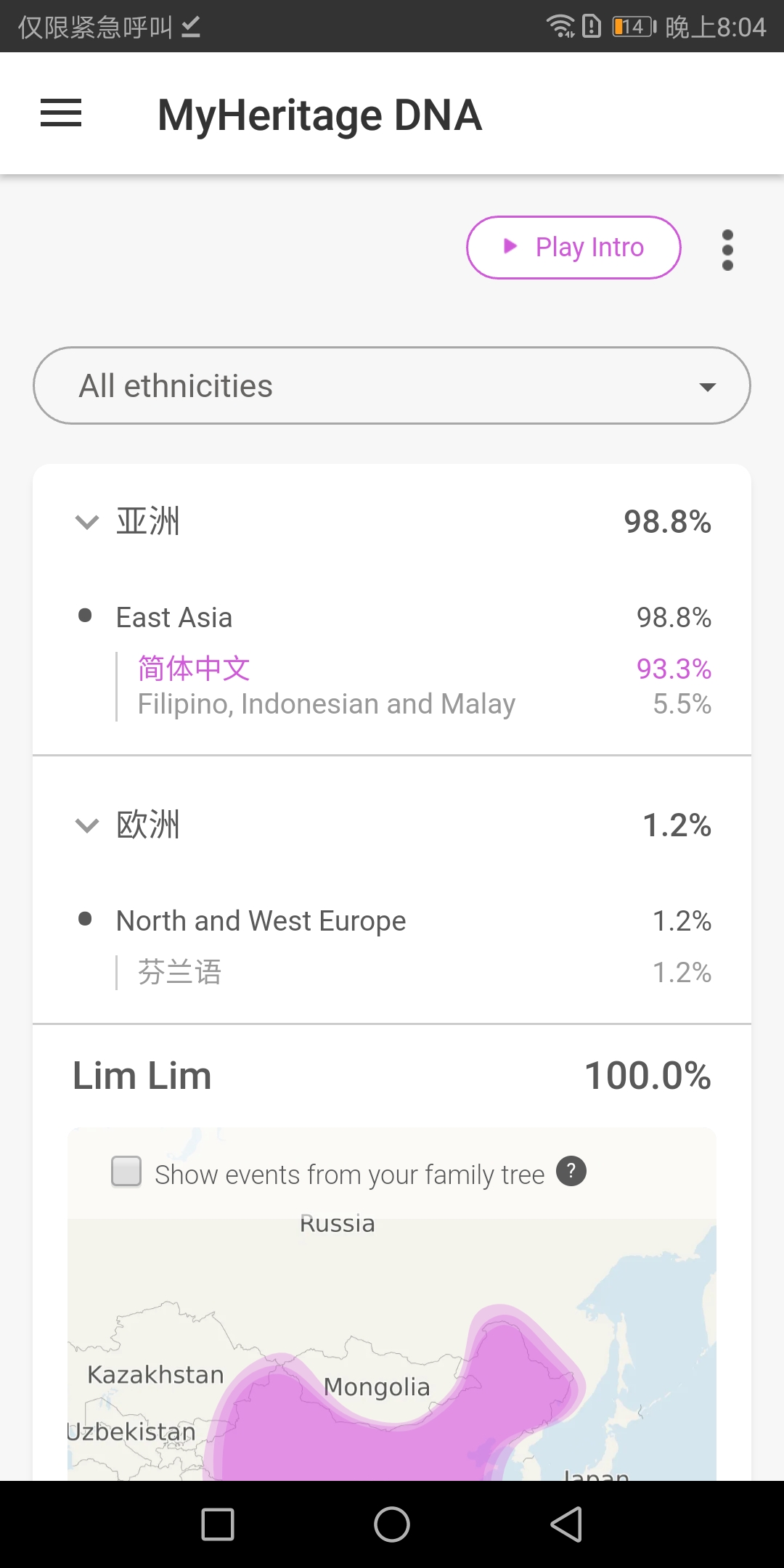Open the three-dot overflow menu
784x1568 pixels.
tap(727, 250)
